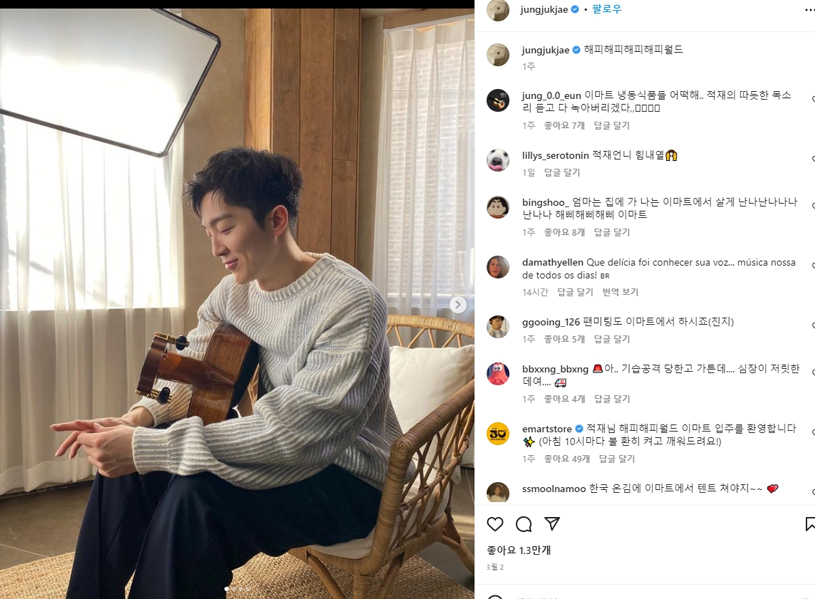Reply to jung_0.0_eun's comment

point(612,126)
